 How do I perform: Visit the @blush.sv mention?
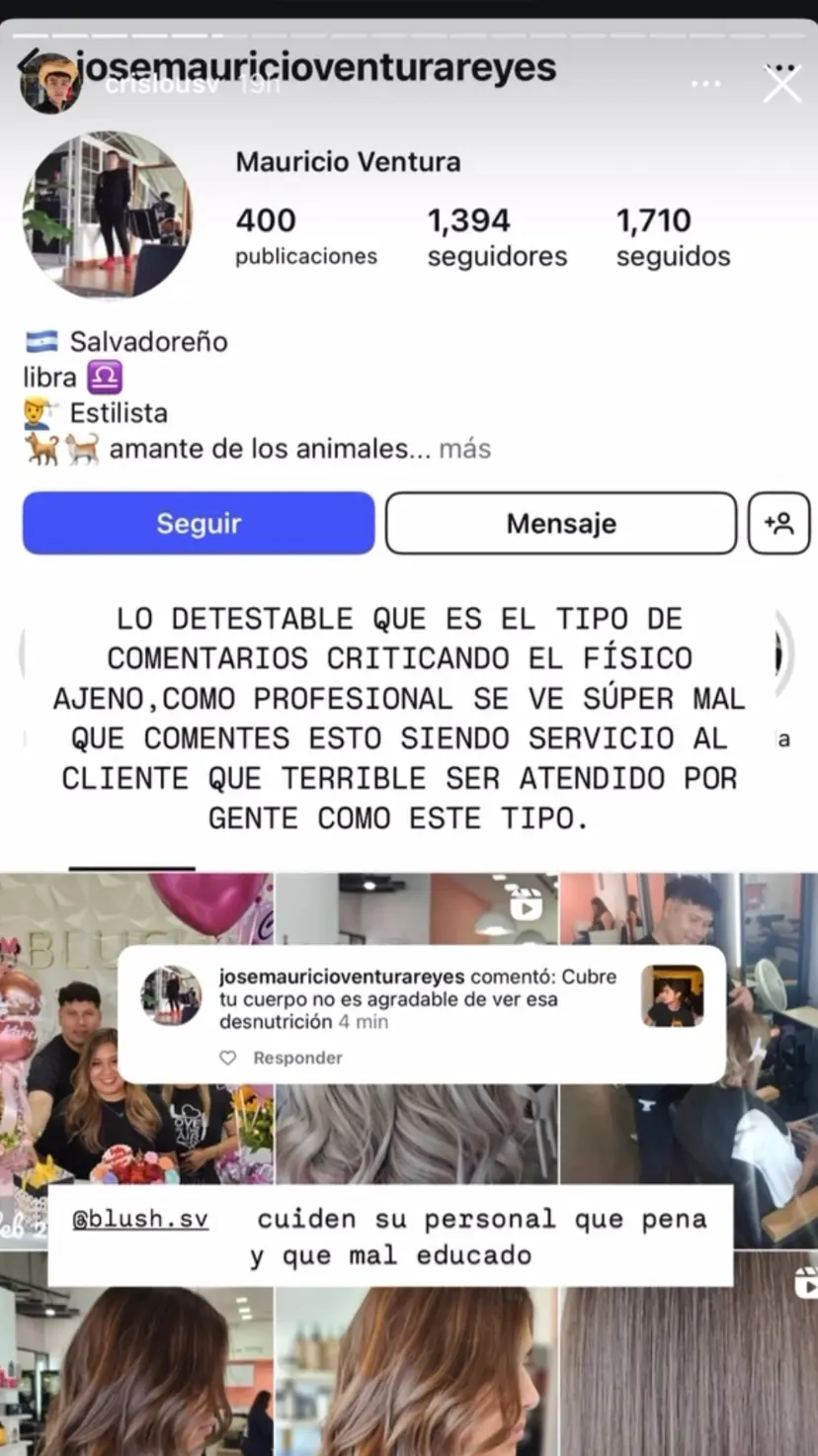140,1219
